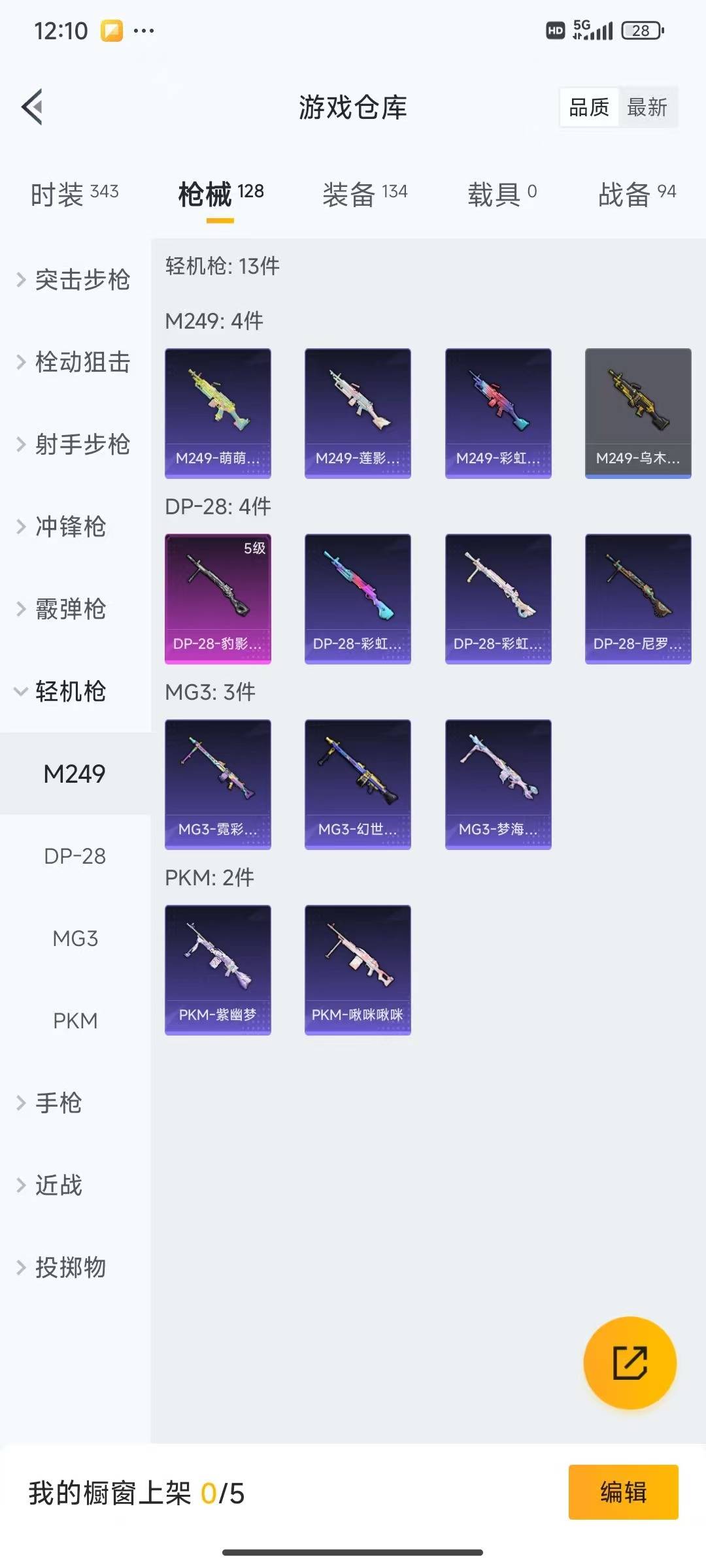Image resolution: width=706 pixels, height=1568 pixels.
Task: Open the M249-萌萌 skin tile
Action: (x=218, y=413)
